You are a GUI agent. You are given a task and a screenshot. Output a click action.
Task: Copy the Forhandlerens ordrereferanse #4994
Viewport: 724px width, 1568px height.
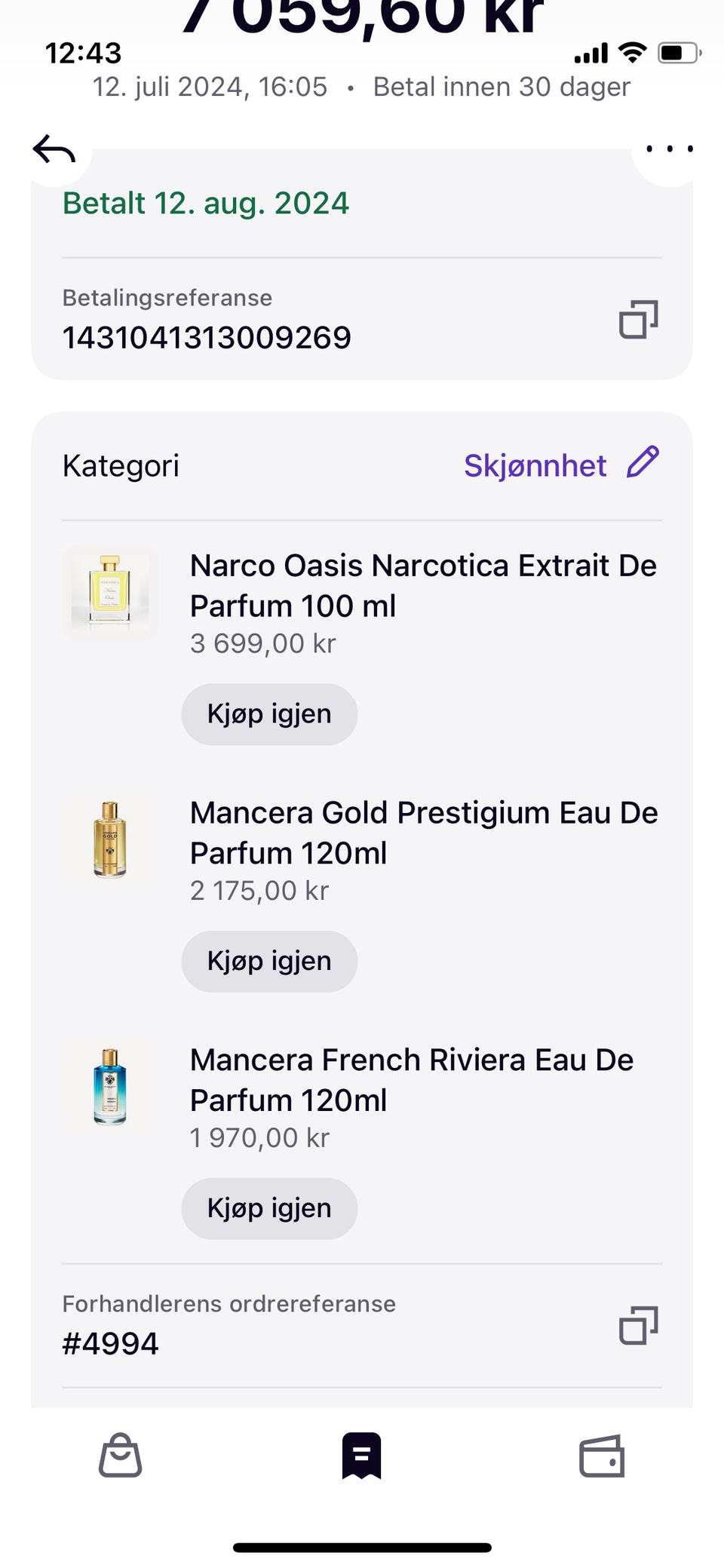pos(638,1325)
